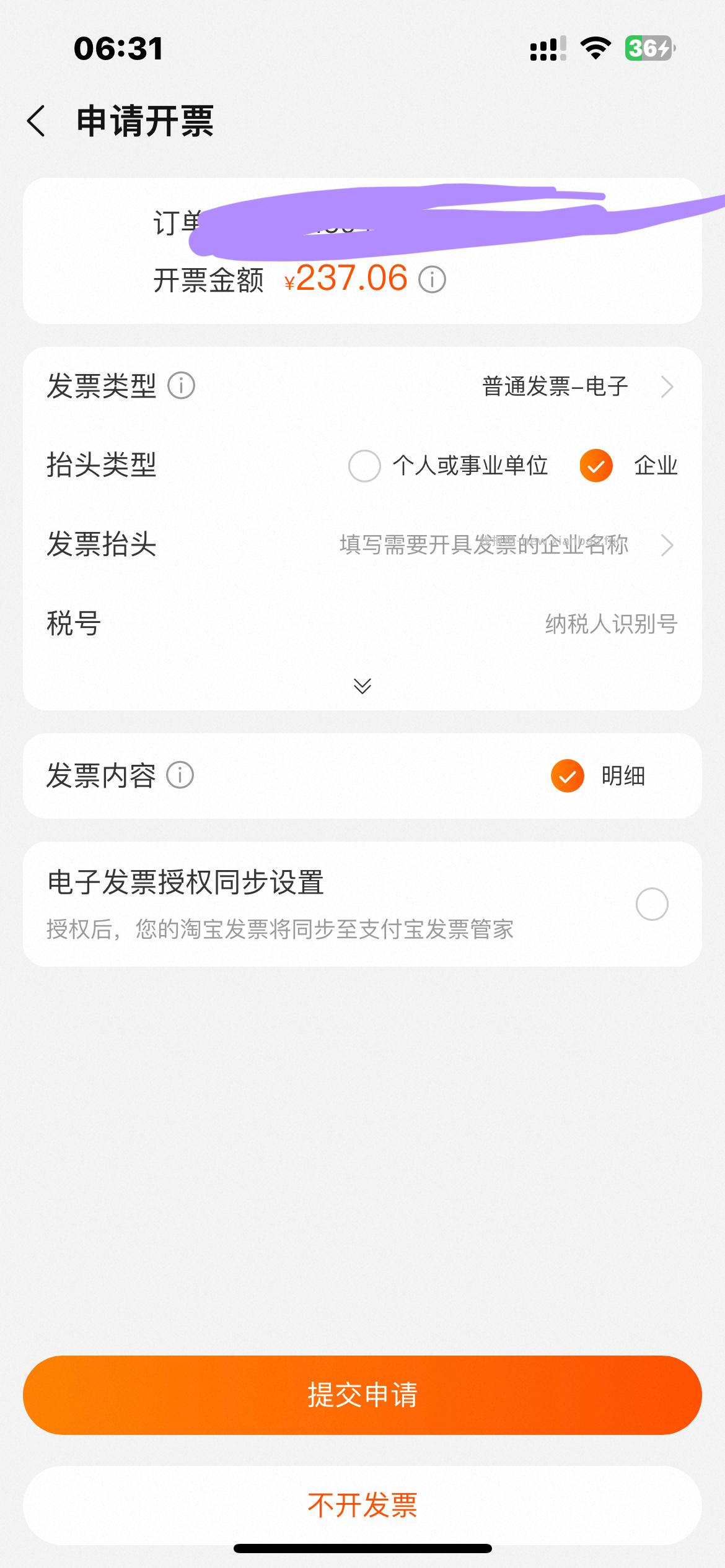Enable 电子发票授权同步设置 option
The height and width of the screenshot is (1568, 725).
click(x=652, y=904)
